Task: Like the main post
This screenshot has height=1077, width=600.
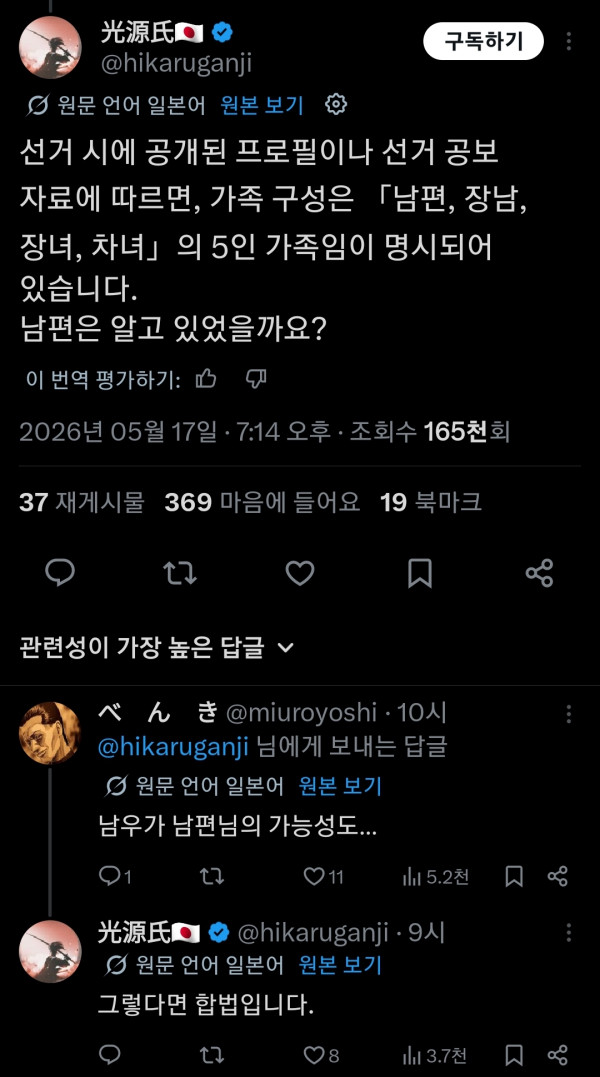Action: click(x=300, y=573)
